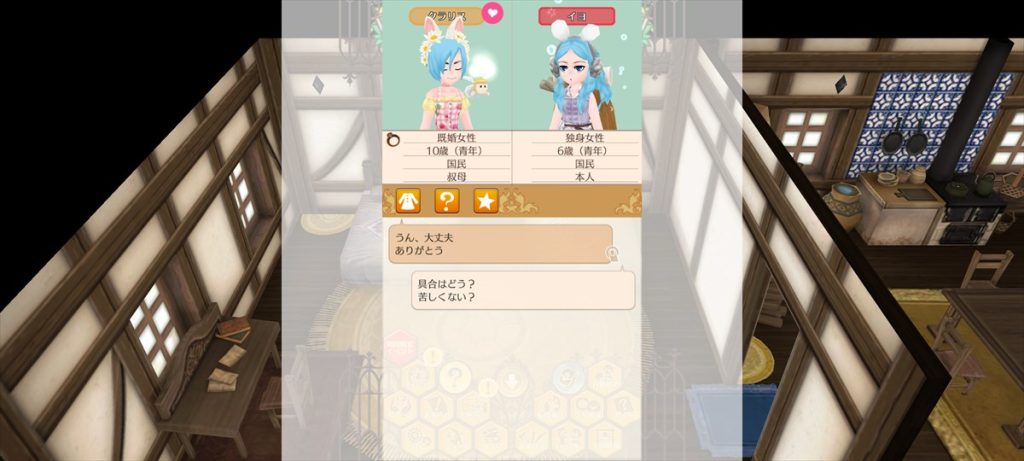This screenshot has width=1024, height=461.
Task: Tap the clothing icon button
Action: pos(408,200)
